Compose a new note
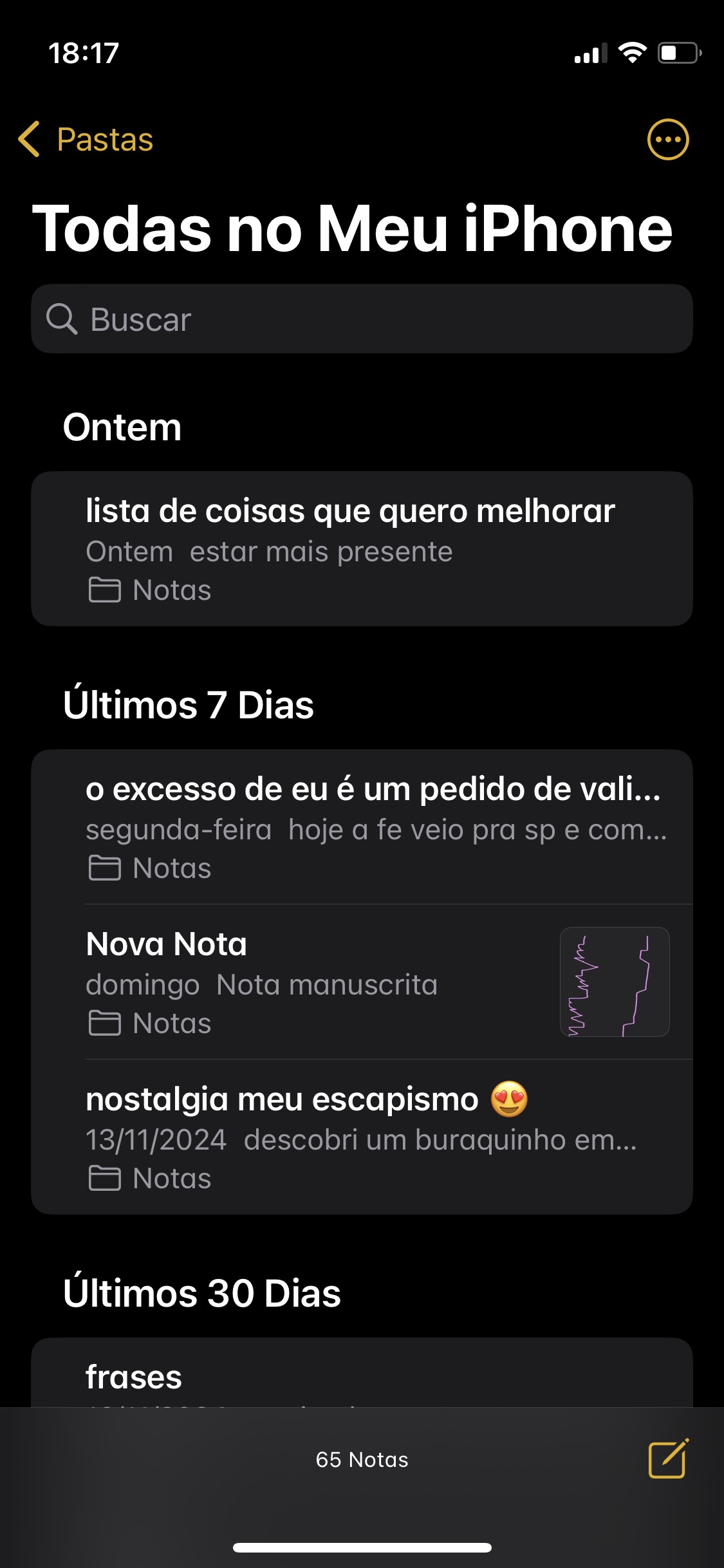The width and height of the screenshot is (724, 1568). (x=668, y=1459)
